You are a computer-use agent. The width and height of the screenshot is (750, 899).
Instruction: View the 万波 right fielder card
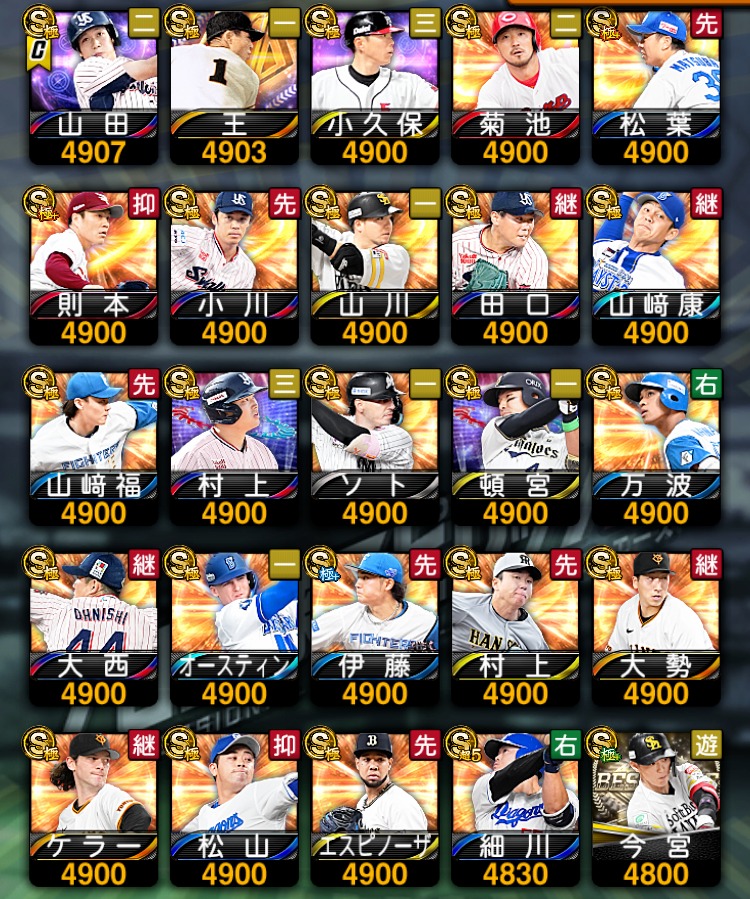[656, 447]
